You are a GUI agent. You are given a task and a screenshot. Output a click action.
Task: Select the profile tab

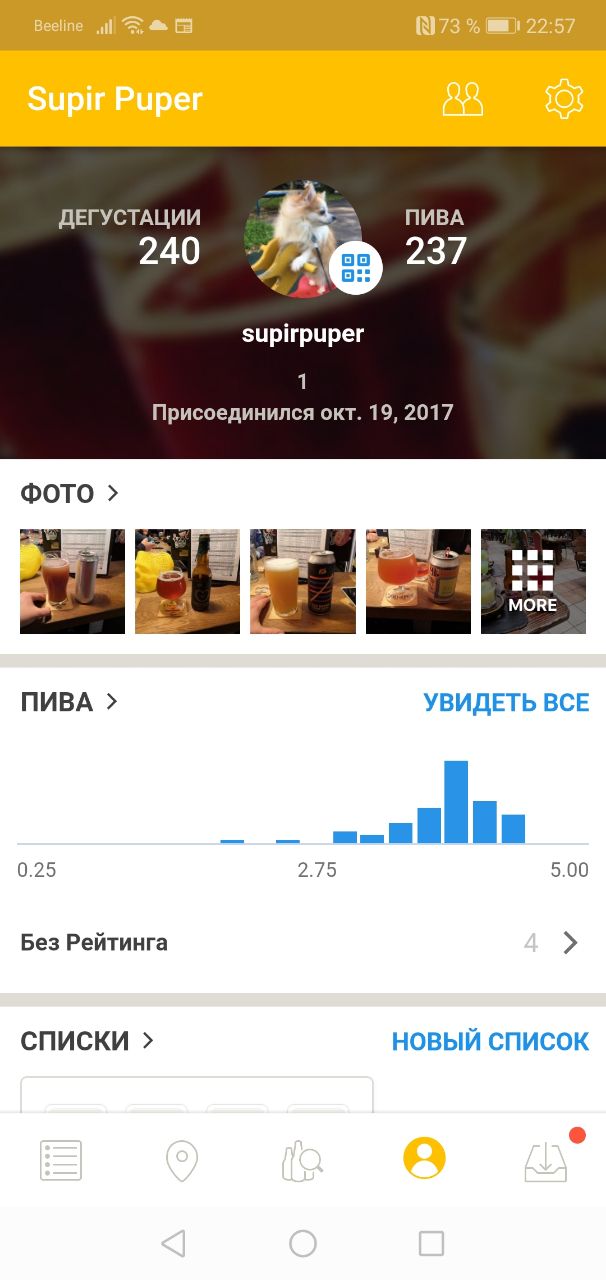coord(424,1159)
